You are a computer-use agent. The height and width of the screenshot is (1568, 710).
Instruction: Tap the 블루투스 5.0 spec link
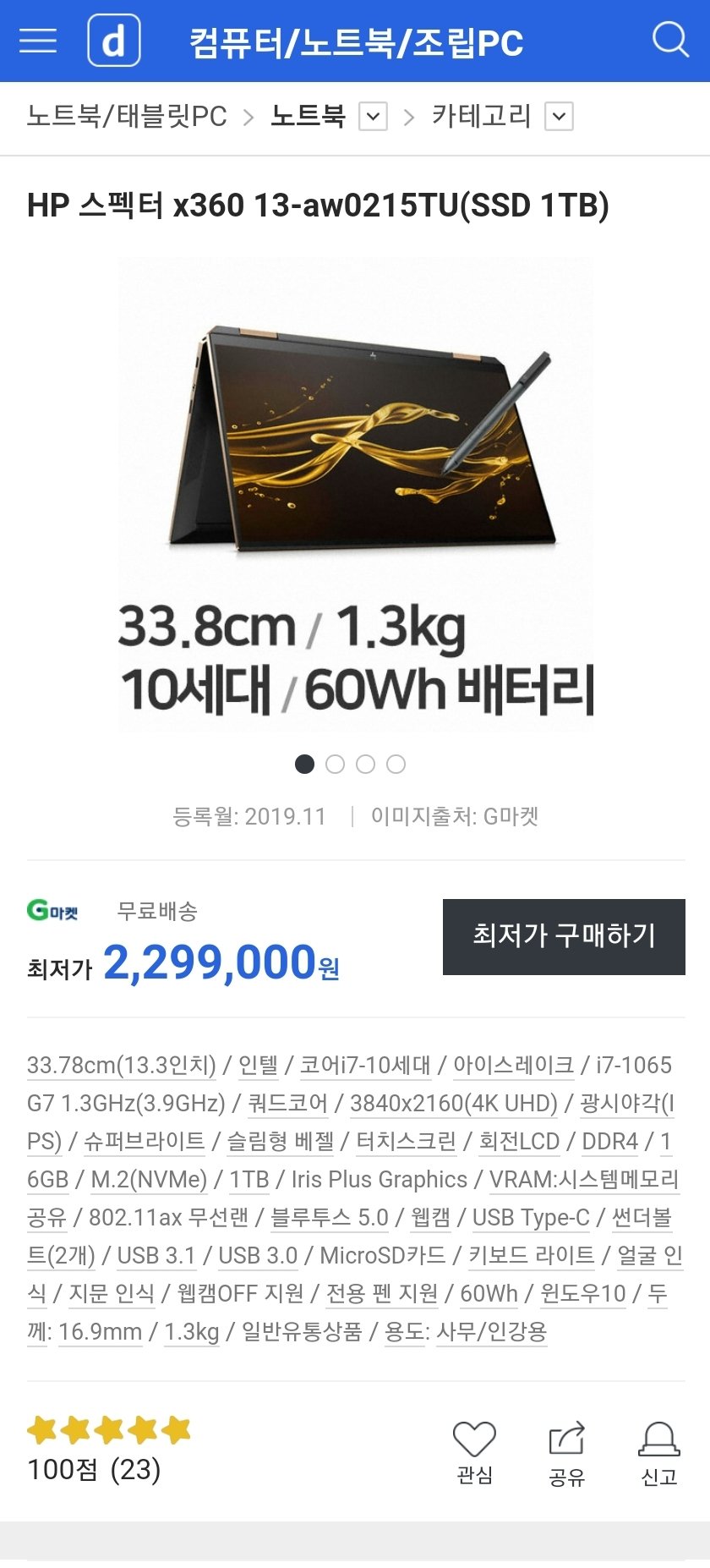[x=330, y=1217]
